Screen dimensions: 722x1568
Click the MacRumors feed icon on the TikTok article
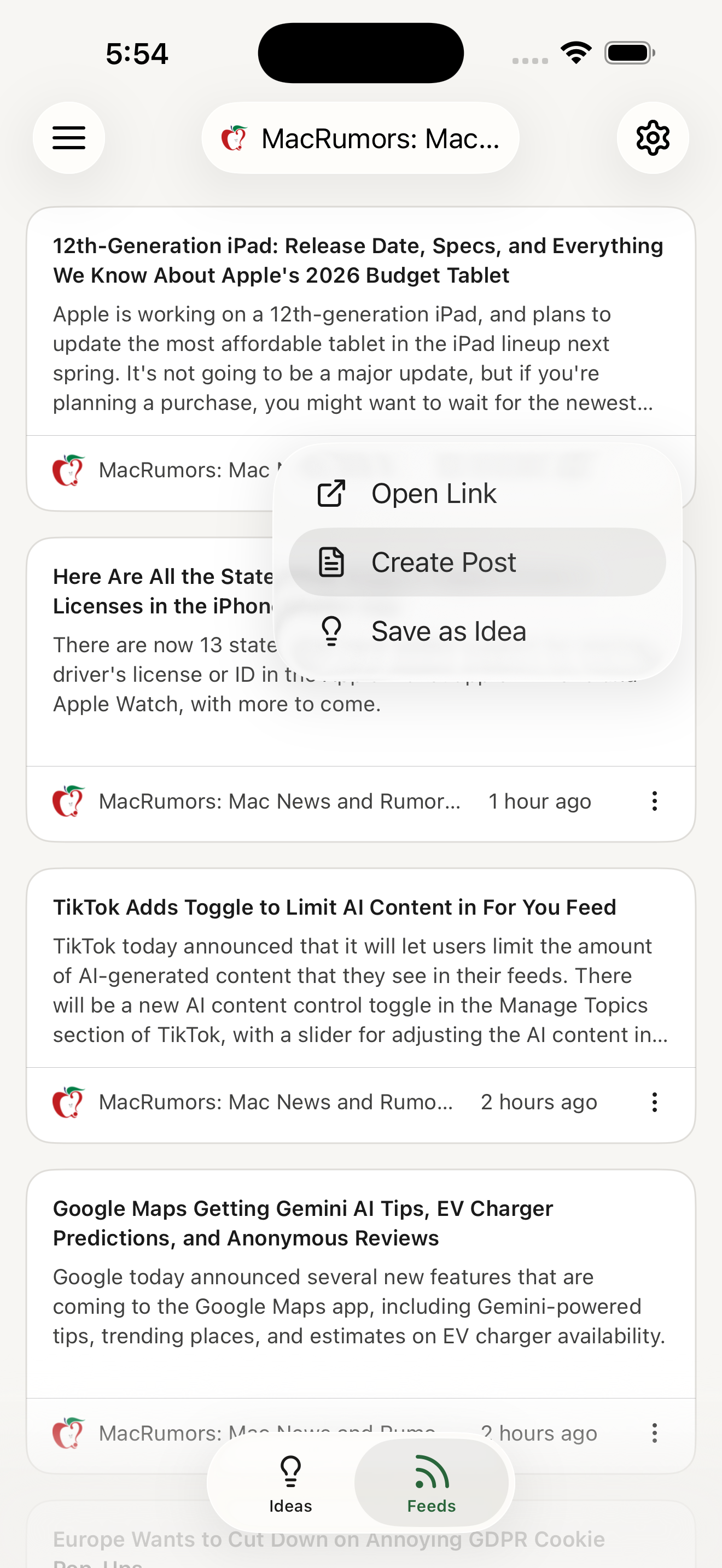pos(69,1102)
